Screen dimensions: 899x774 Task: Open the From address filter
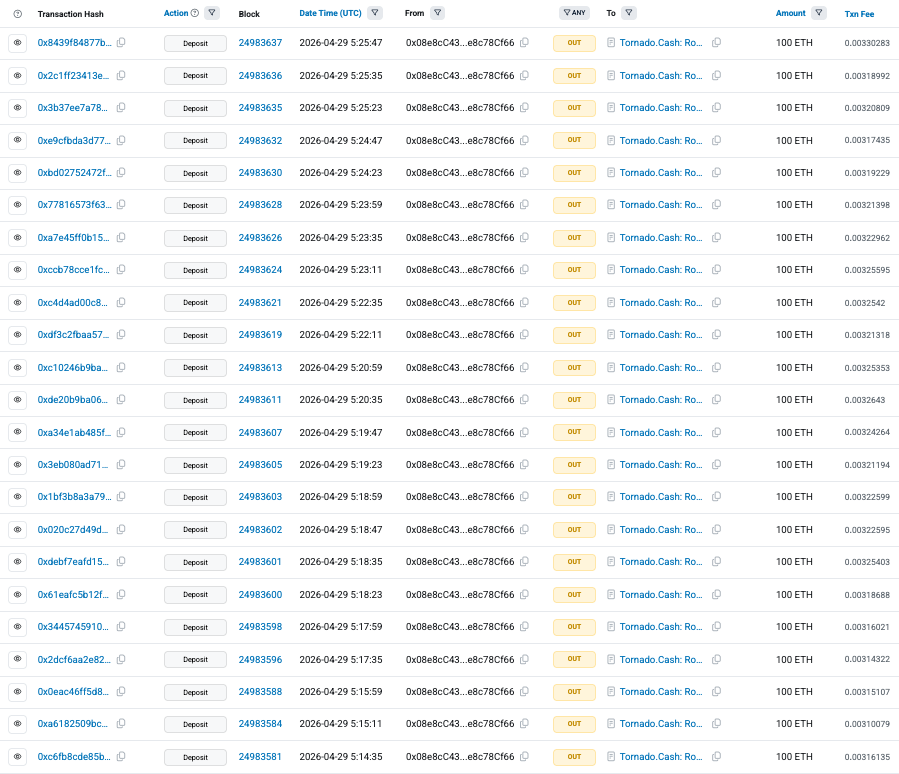(x=438, y=13)
